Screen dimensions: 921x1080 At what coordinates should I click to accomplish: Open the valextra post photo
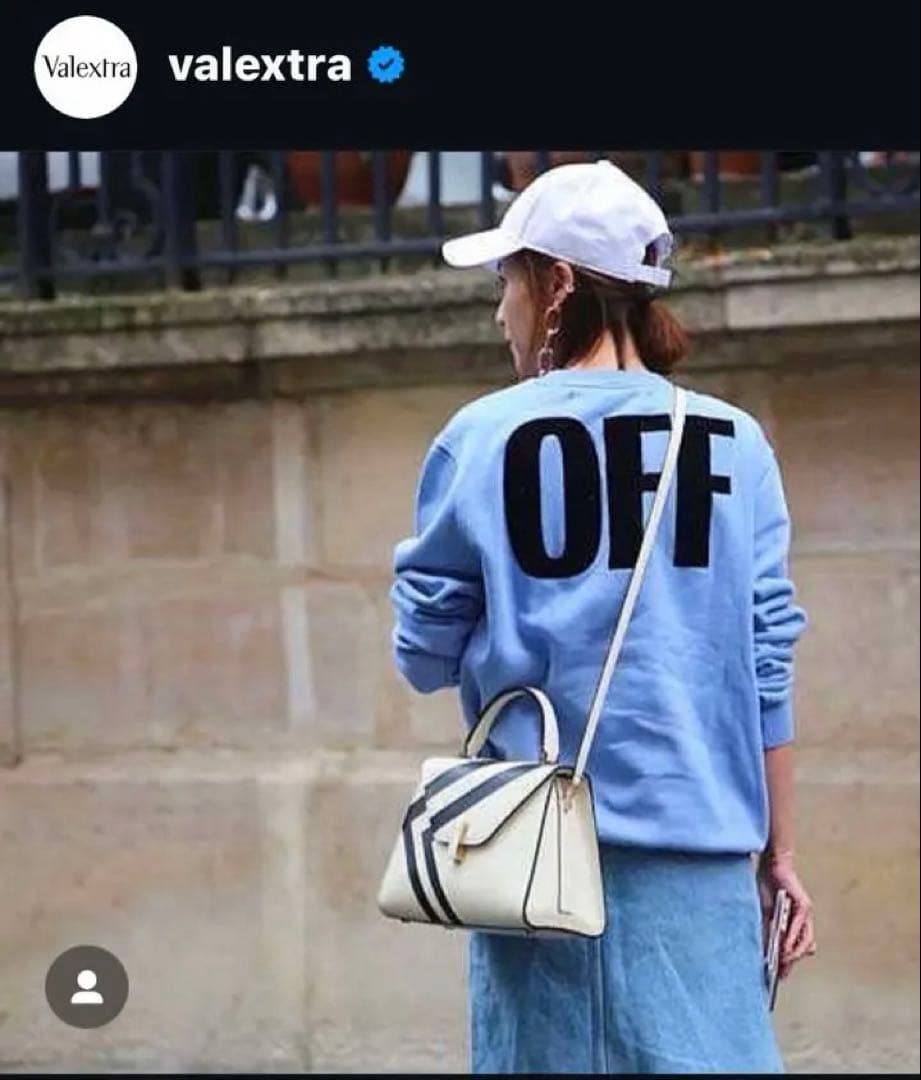460,610
